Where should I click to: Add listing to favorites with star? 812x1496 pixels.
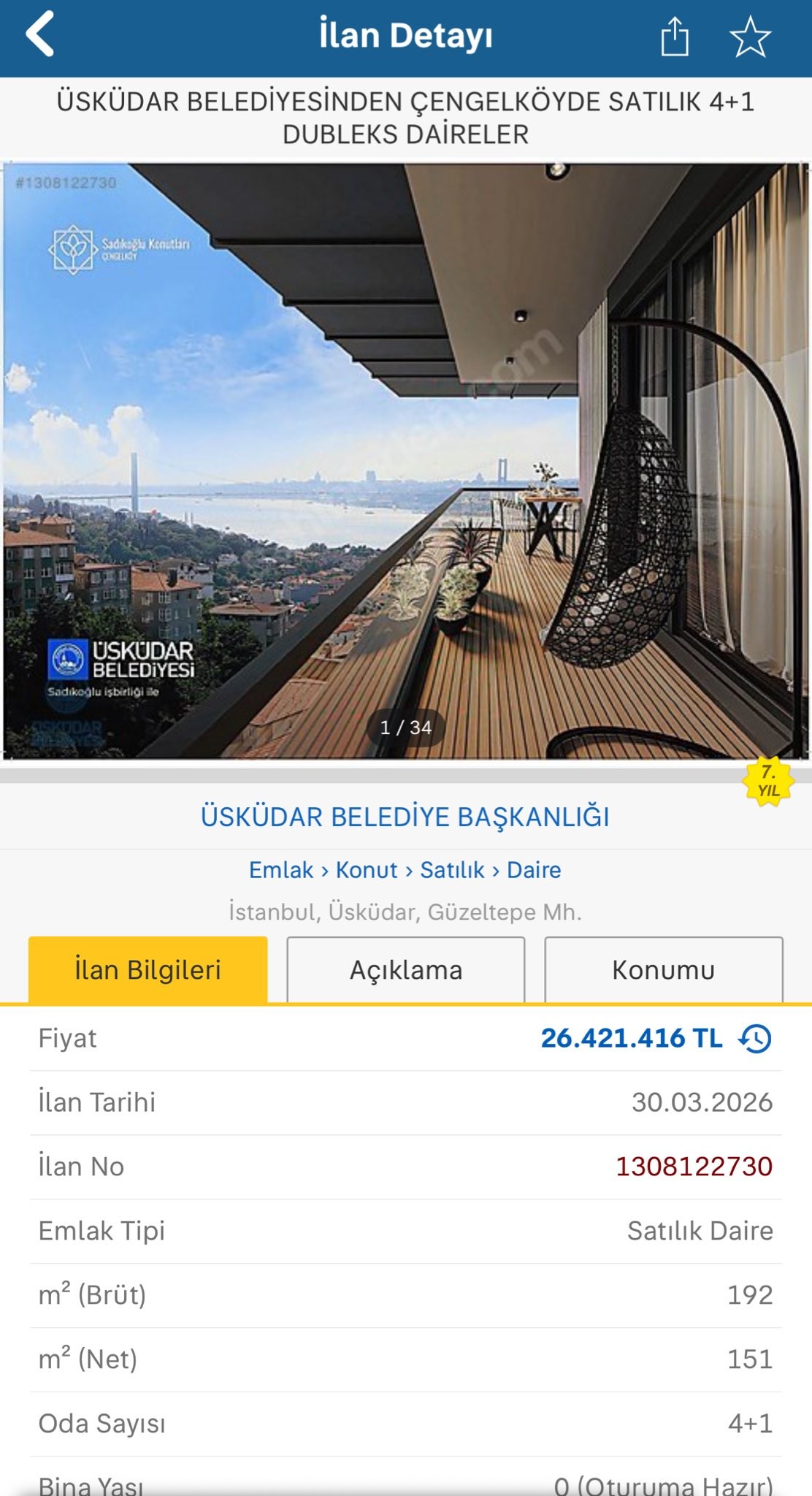pos(750,37)
